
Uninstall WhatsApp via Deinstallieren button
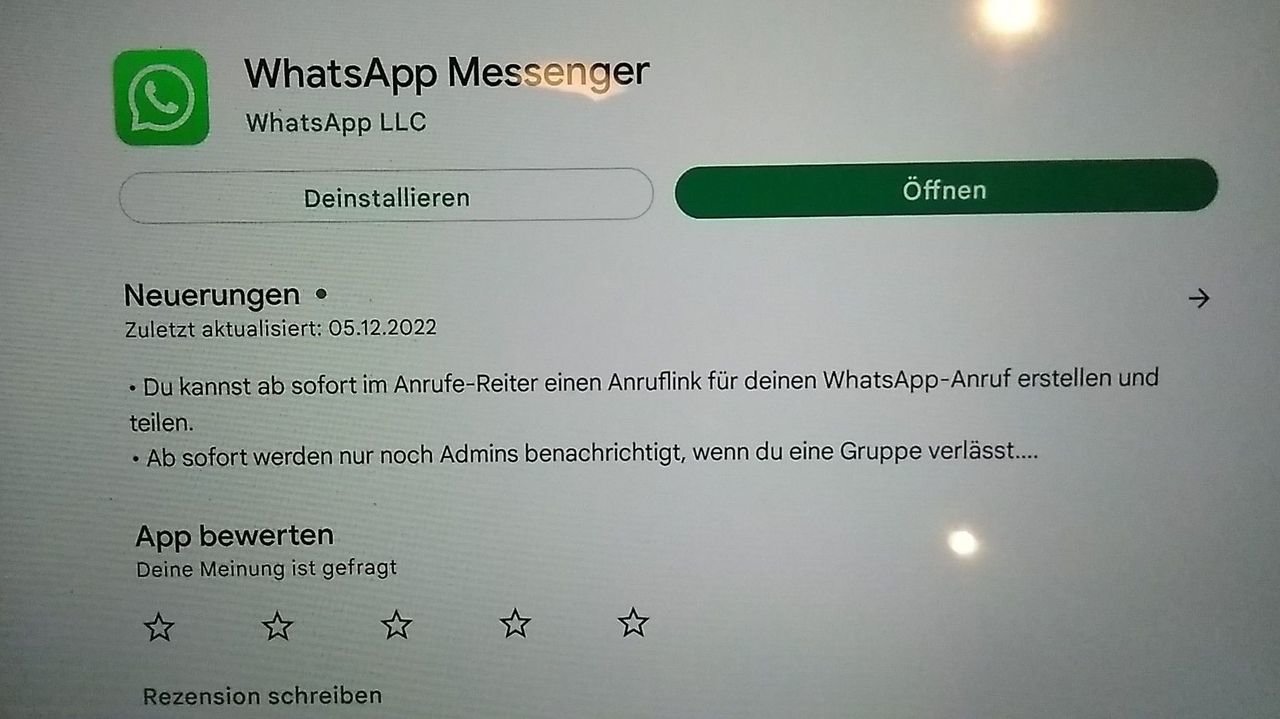[386, 196]
